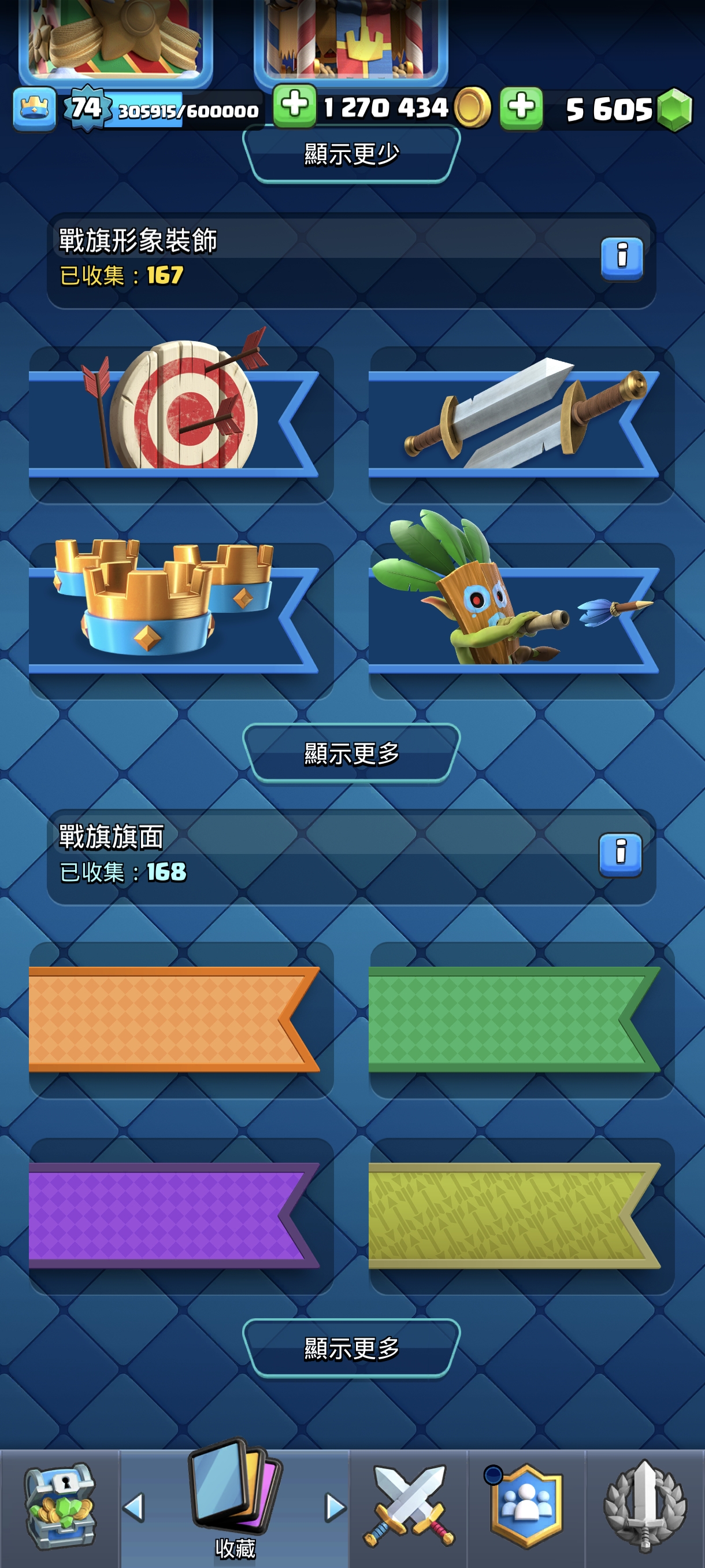Add gems with the plus button
The height and width of the screenshot is (1568, 705).
coord(521,108)
